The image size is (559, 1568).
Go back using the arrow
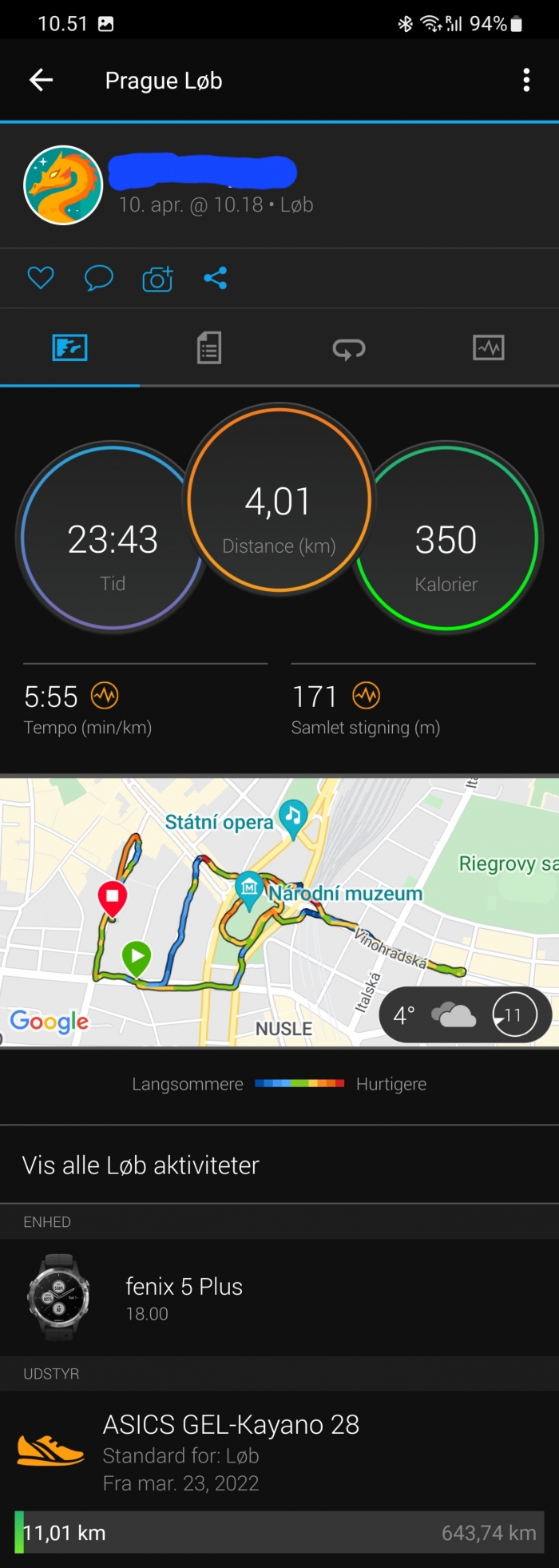click(x=41, y=80)
